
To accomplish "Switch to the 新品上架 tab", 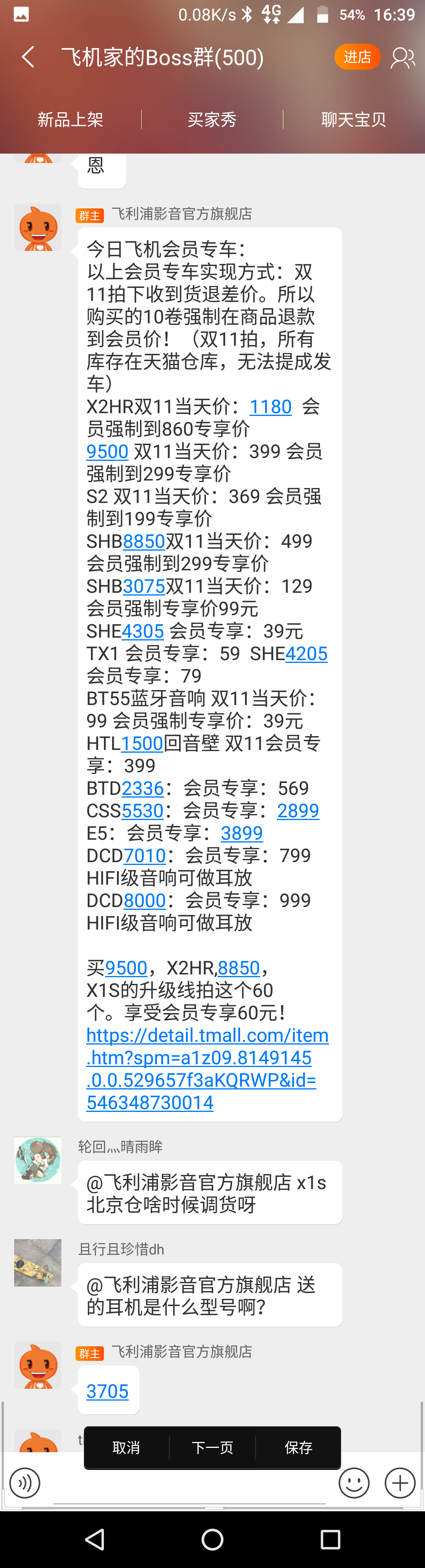I will (x=70, y=119).
